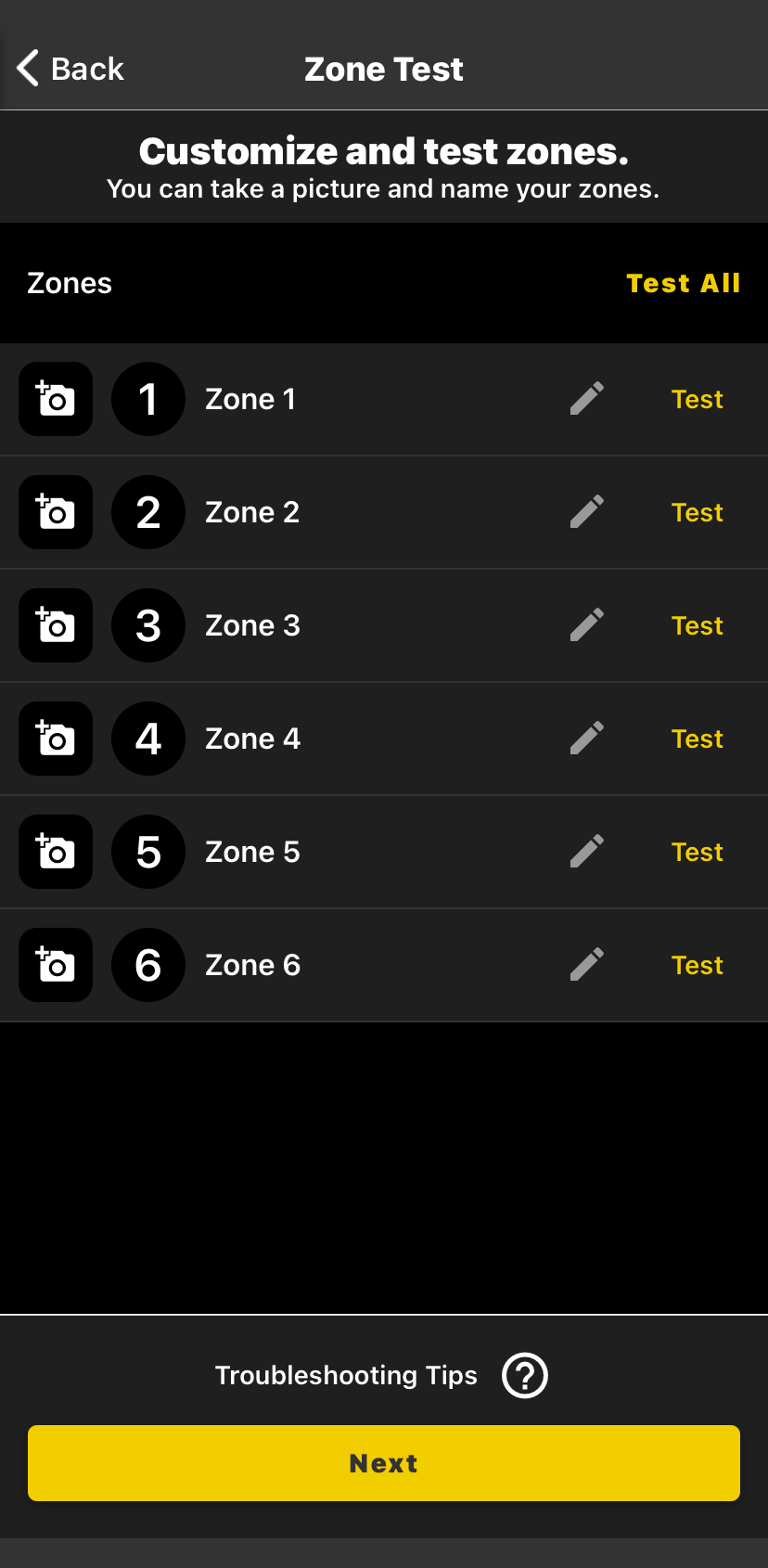This screenshot has width=768, height=1568.
Task: Add a photo for Zone 1
Action: [x=56, y=399]
